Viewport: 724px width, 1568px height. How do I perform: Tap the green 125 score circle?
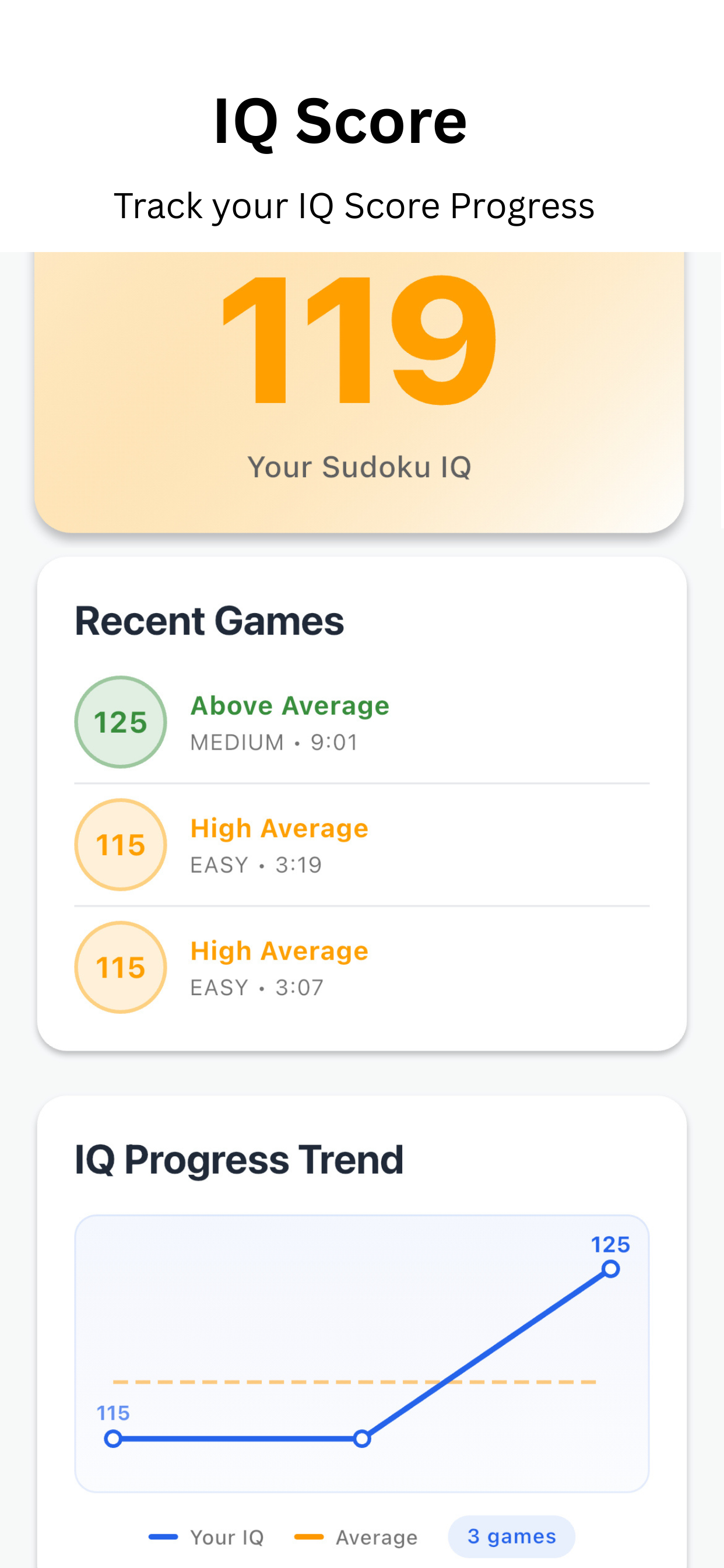point(120,722)
